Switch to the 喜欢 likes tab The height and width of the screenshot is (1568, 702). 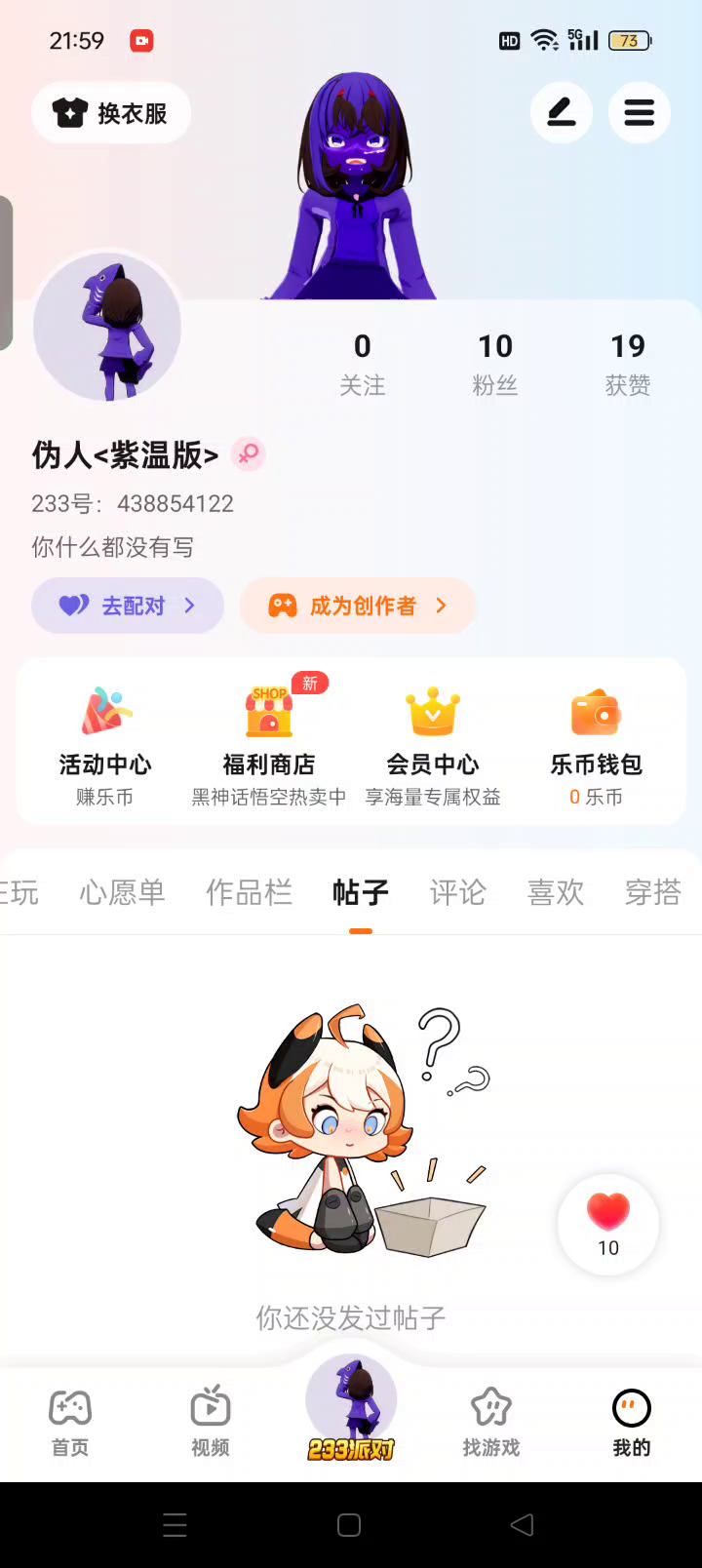pyautogui.click(x=555, y=892)
